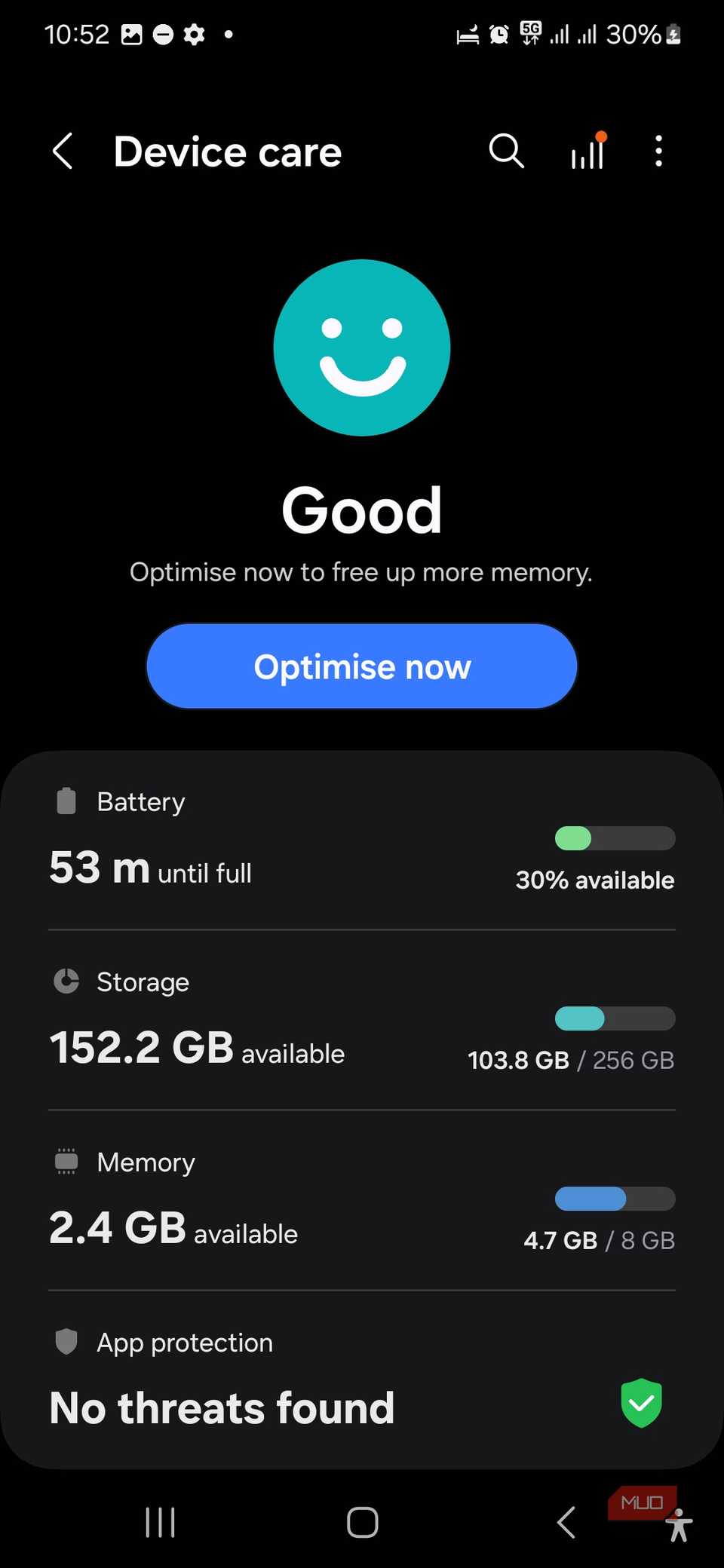
Task: Tap the Optimise now button
Action: (362, 666)
